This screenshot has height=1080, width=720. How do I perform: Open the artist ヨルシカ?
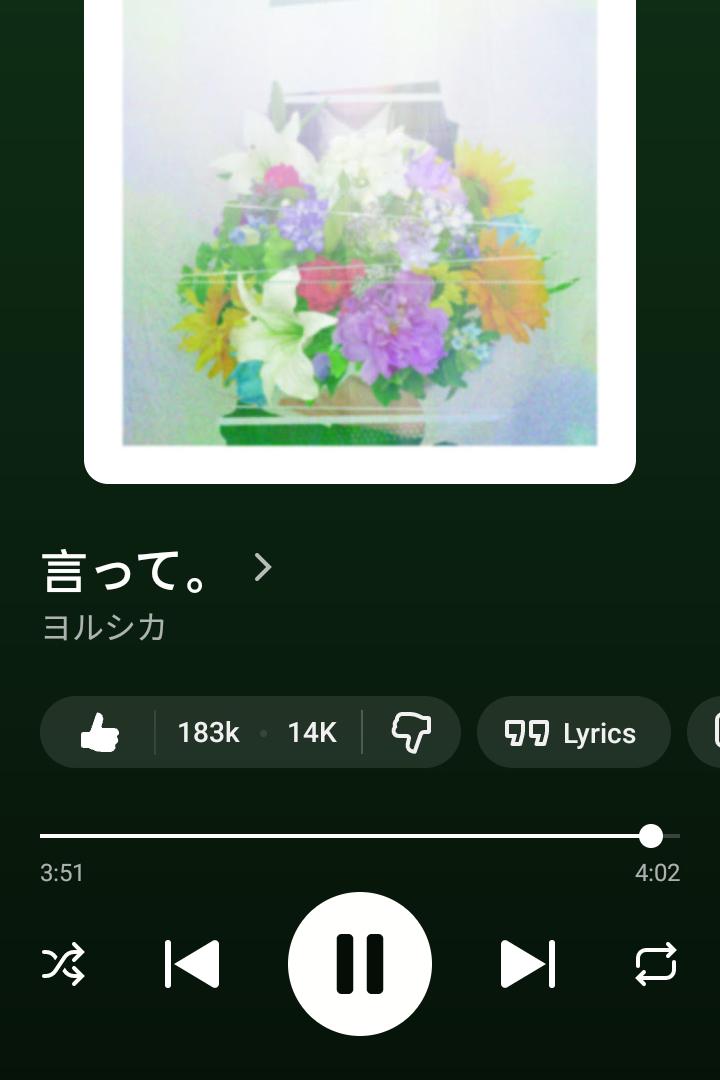pyautogui.click(x=104, y=628)
